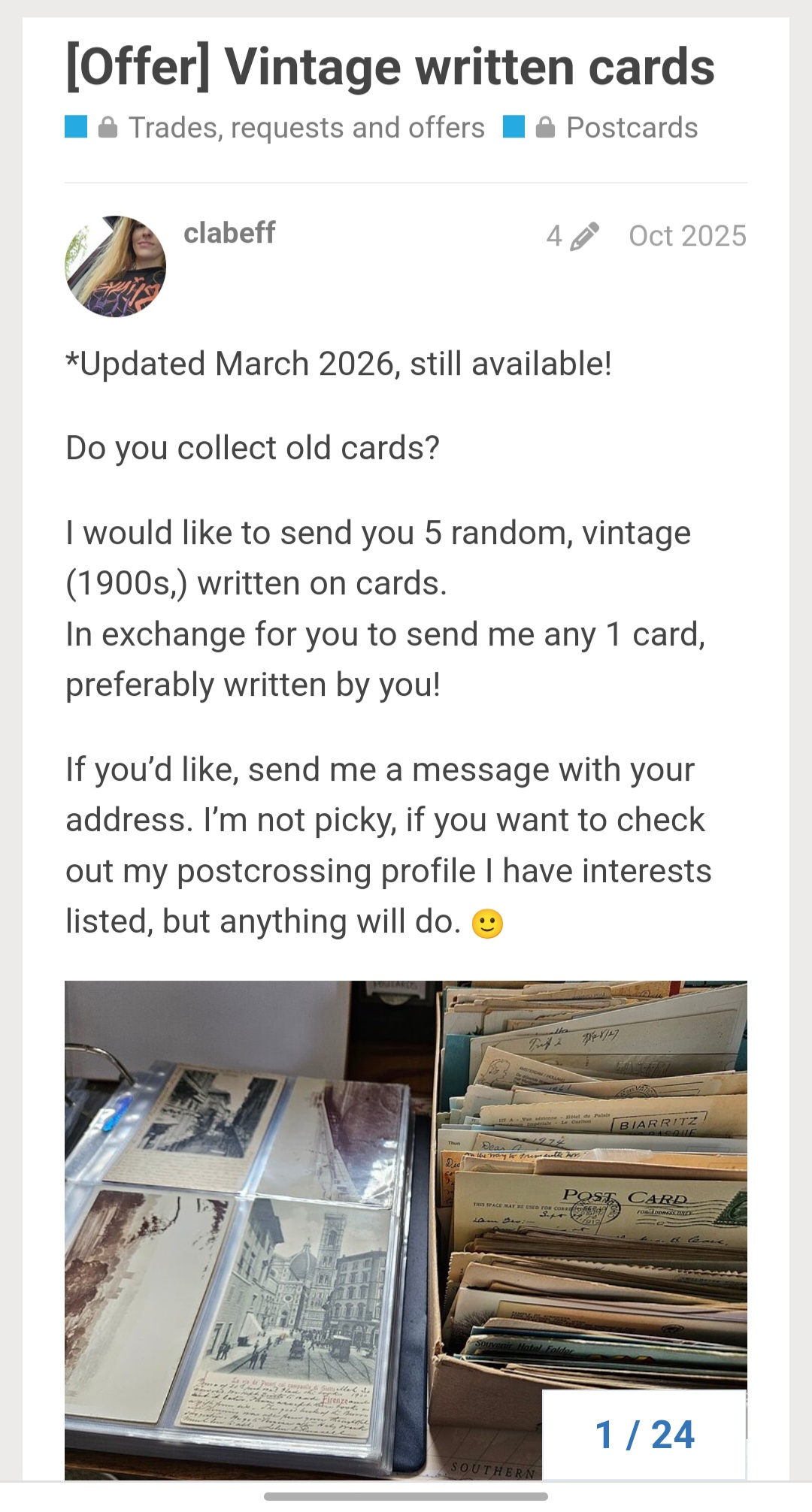Open the clabeff username link

(229, 233)
